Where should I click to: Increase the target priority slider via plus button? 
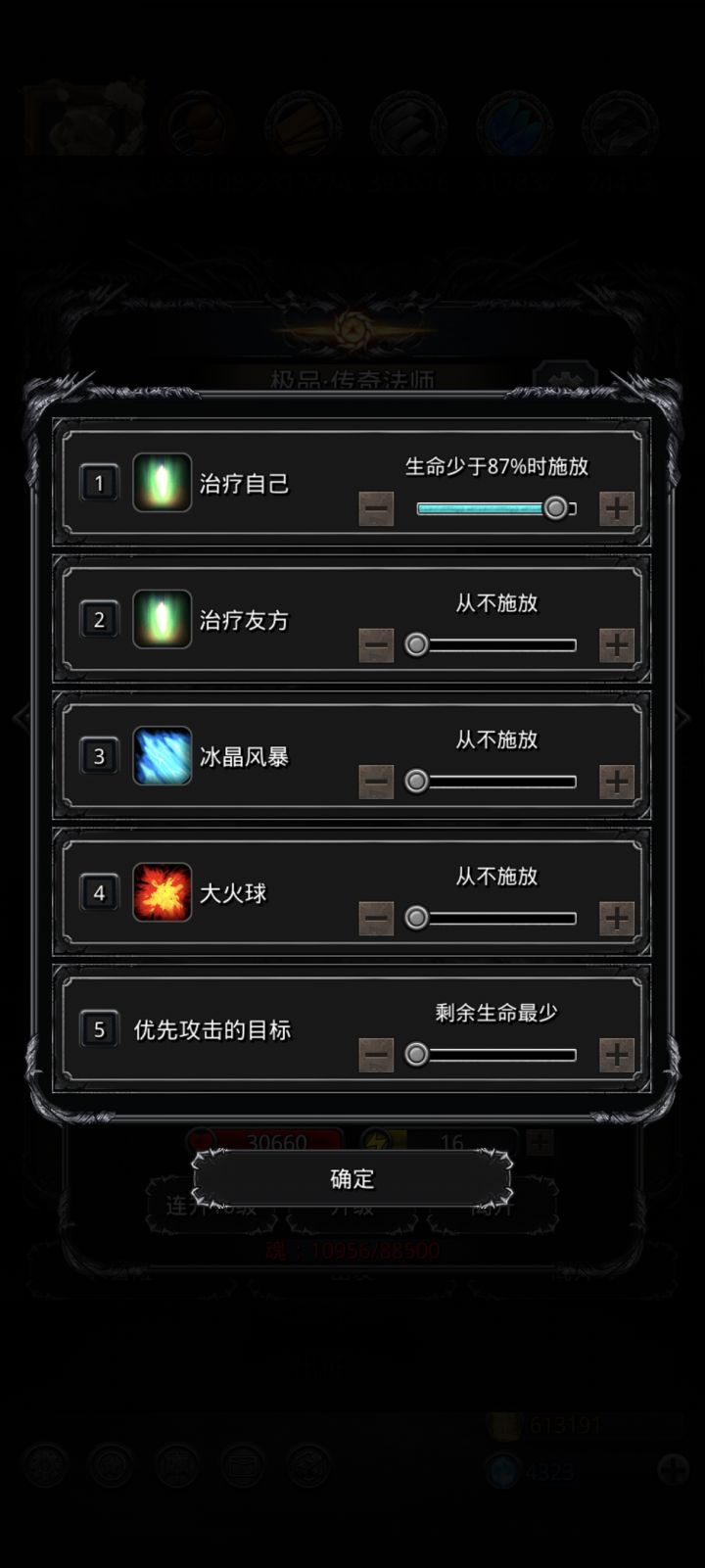pos(617,1054)
